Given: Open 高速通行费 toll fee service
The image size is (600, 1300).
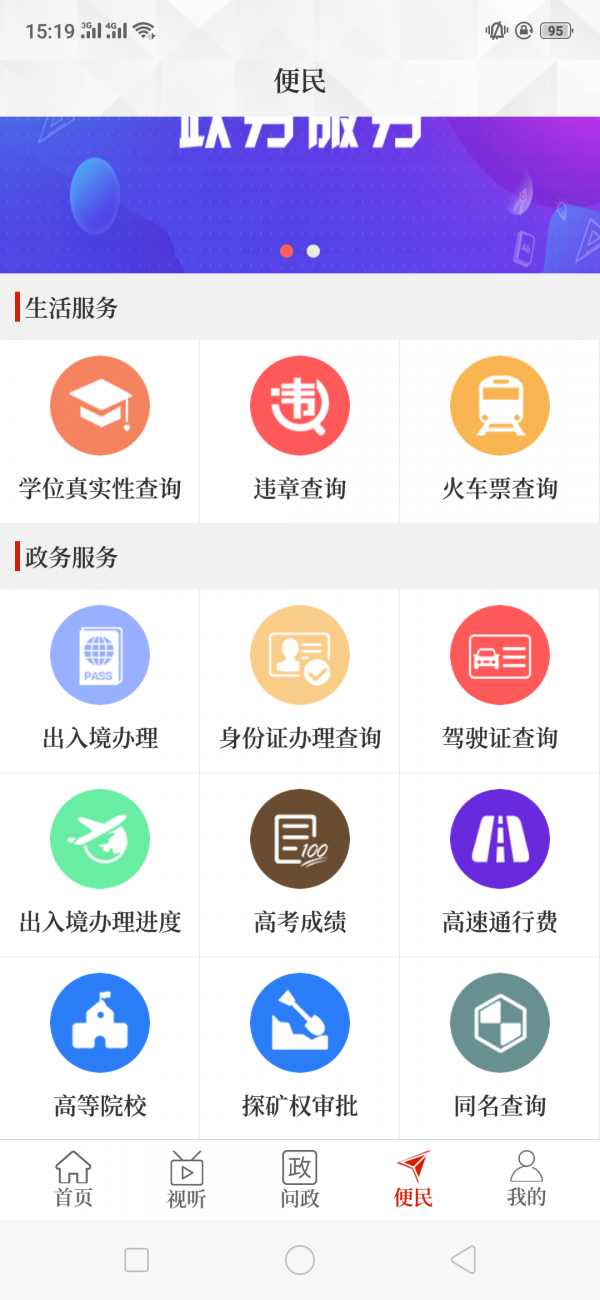Looking at the screenshot, I should tap(500, 864).
